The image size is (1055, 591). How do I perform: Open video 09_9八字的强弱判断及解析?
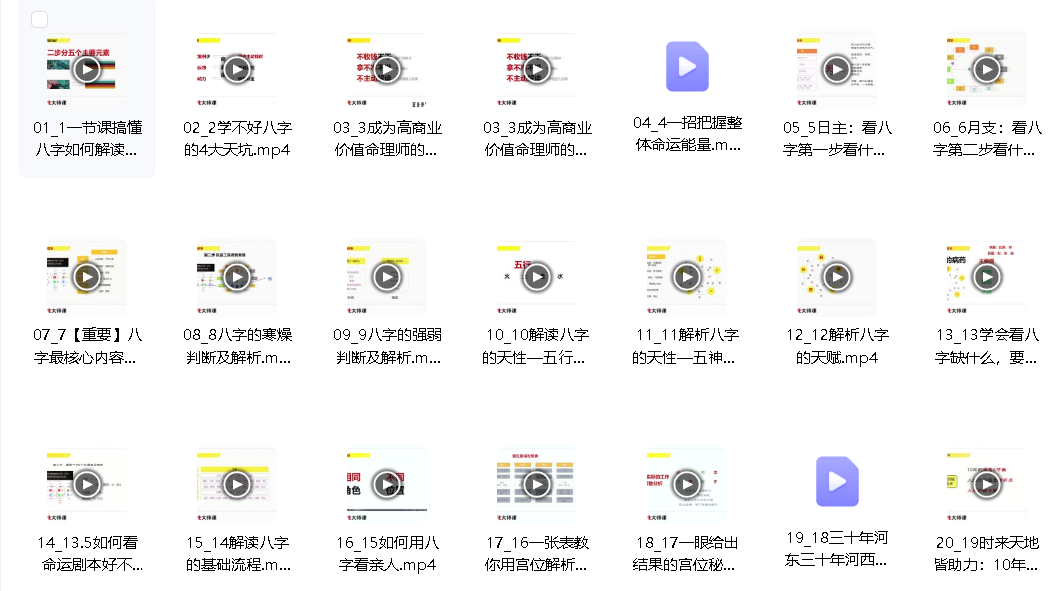coord(386,277)
